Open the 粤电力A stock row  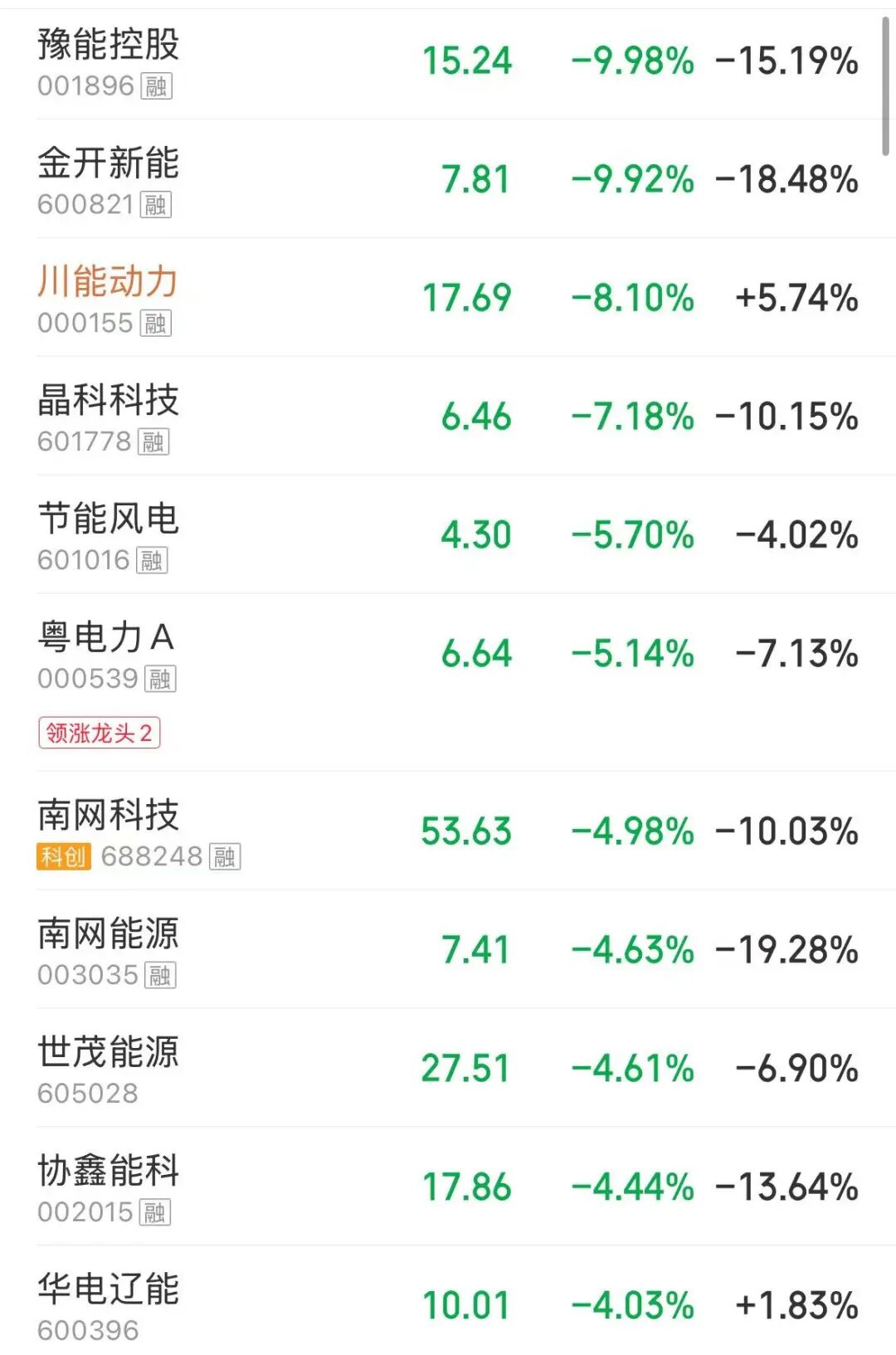click(x=106, y=639)
